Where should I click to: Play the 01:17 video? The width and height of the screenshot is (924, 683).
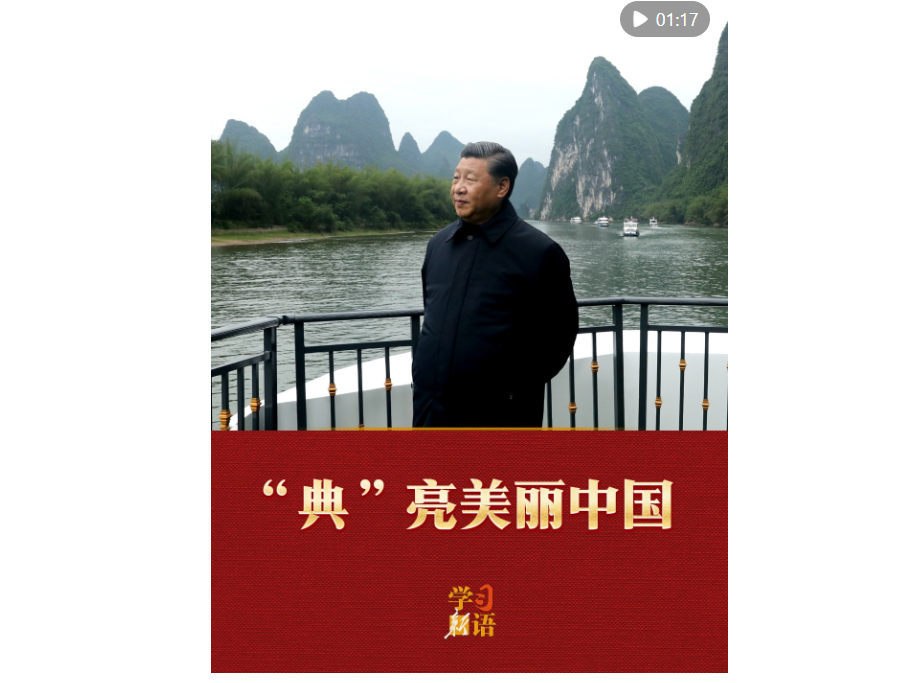click(x=664, y=19)
